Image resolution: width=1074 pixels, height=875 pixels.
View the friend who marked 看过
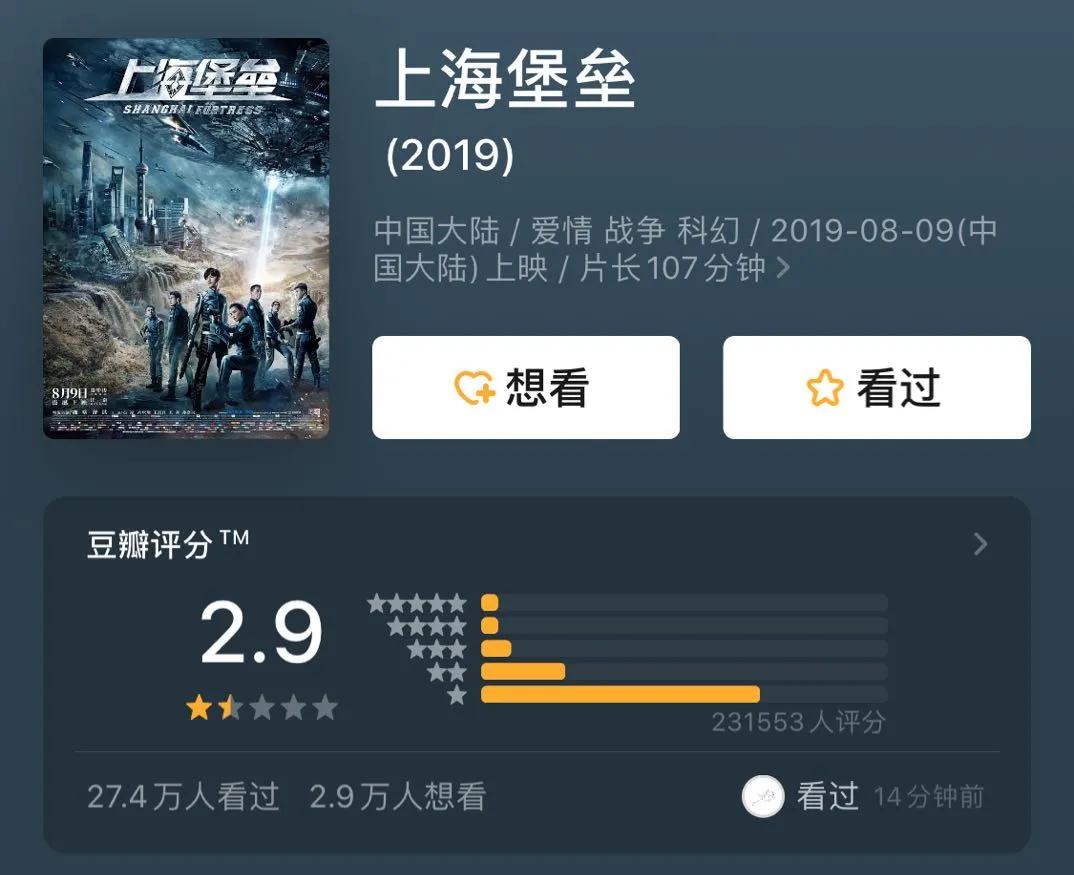(763, 797)
